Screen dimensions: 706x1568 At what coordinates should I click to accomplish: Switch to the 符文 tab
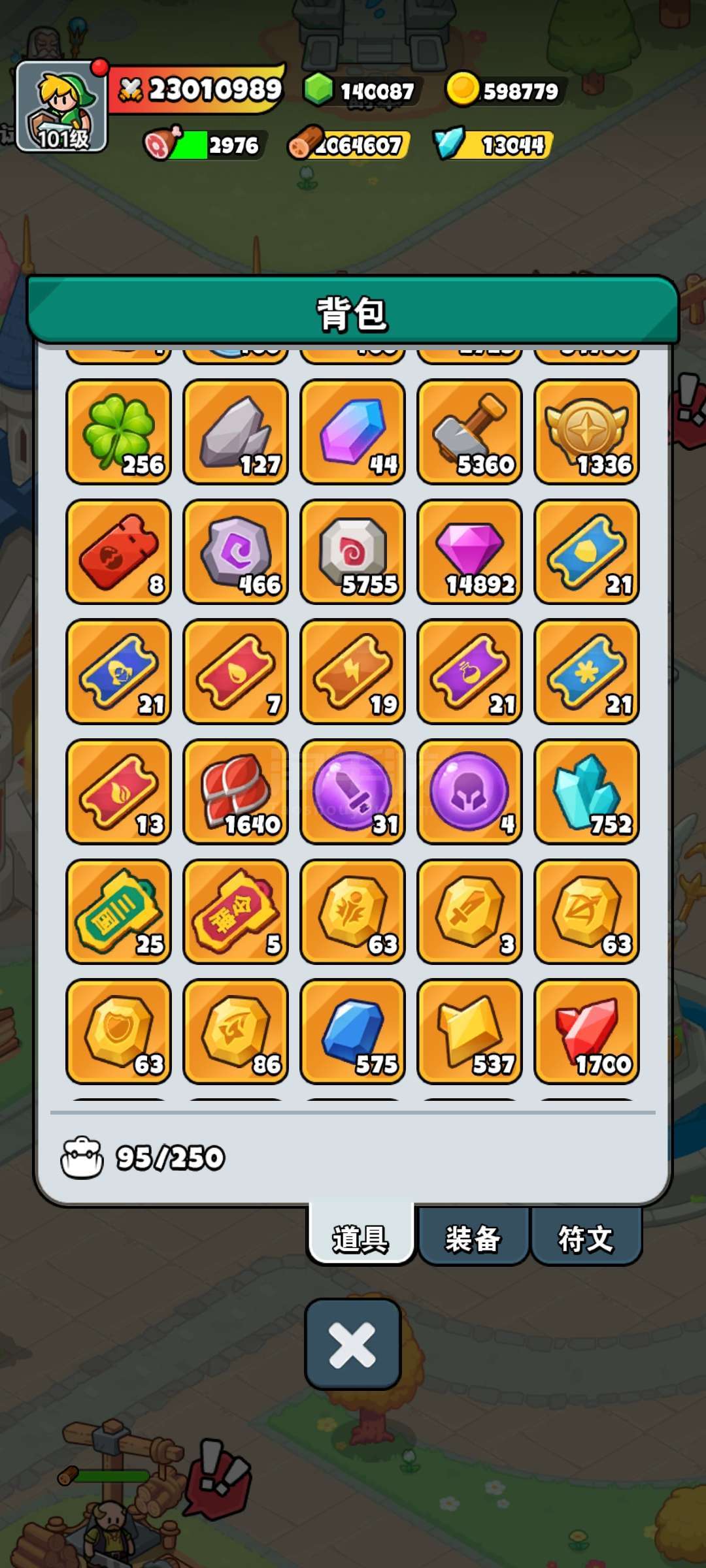[586, 1238]
